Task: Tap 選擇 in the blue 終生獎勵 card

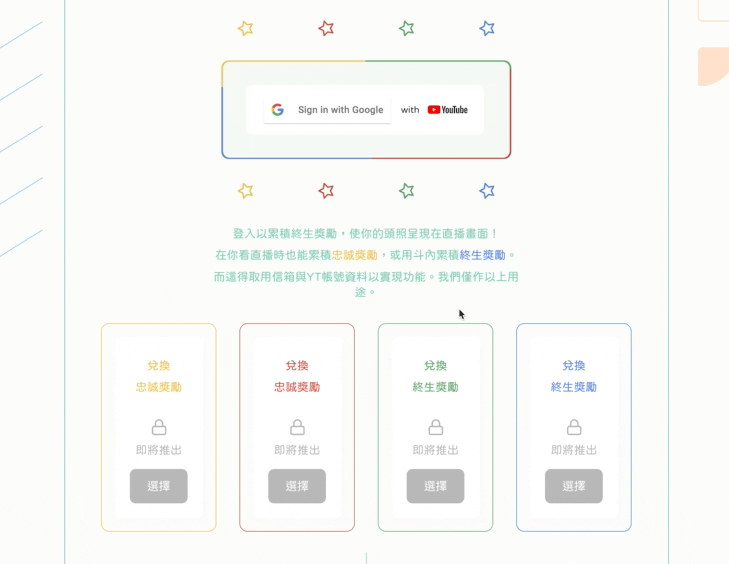Action: coord(573,486)
